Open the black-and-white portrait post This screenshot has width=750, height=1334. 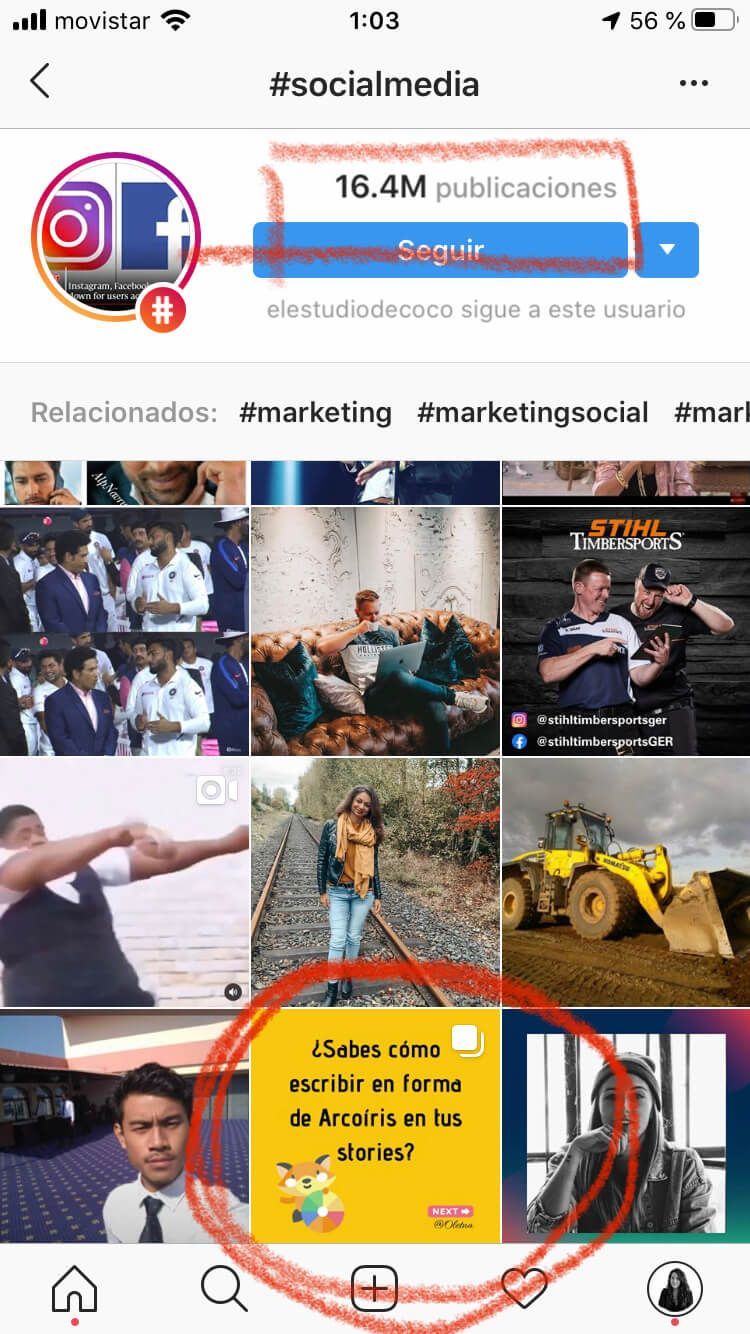click(x=626, y=1126)
